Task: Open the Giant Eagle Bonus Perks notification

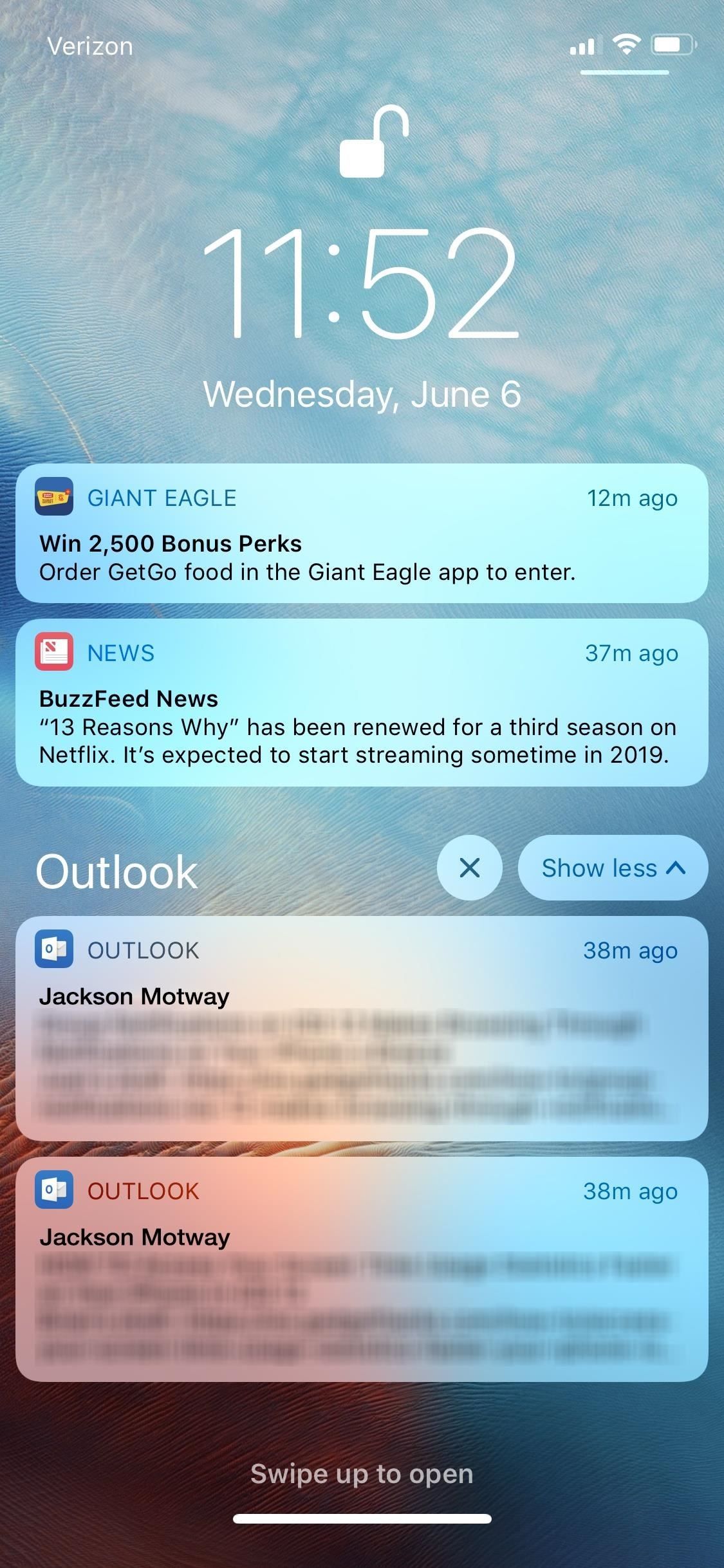Action: pos(362,533)
